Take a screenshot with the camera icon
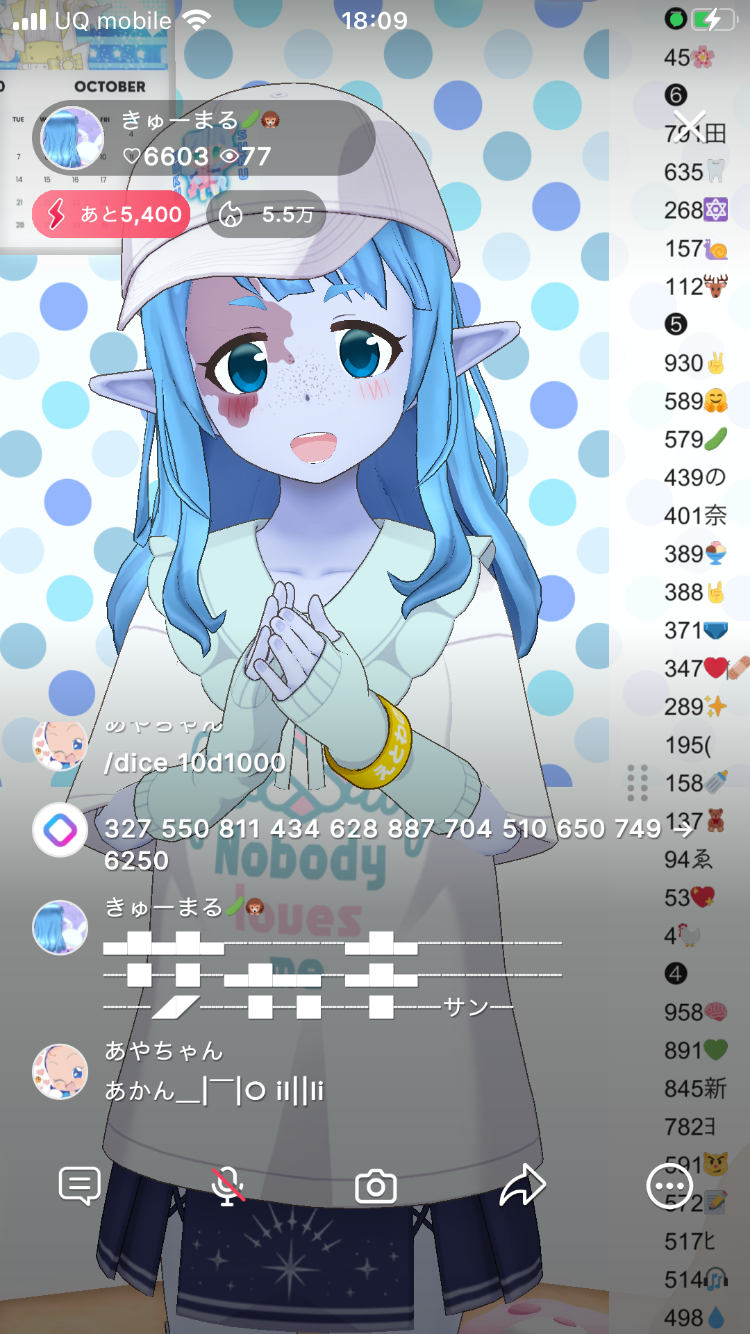This screenshot has height=1334, width=750. (x=376, y=1187)
